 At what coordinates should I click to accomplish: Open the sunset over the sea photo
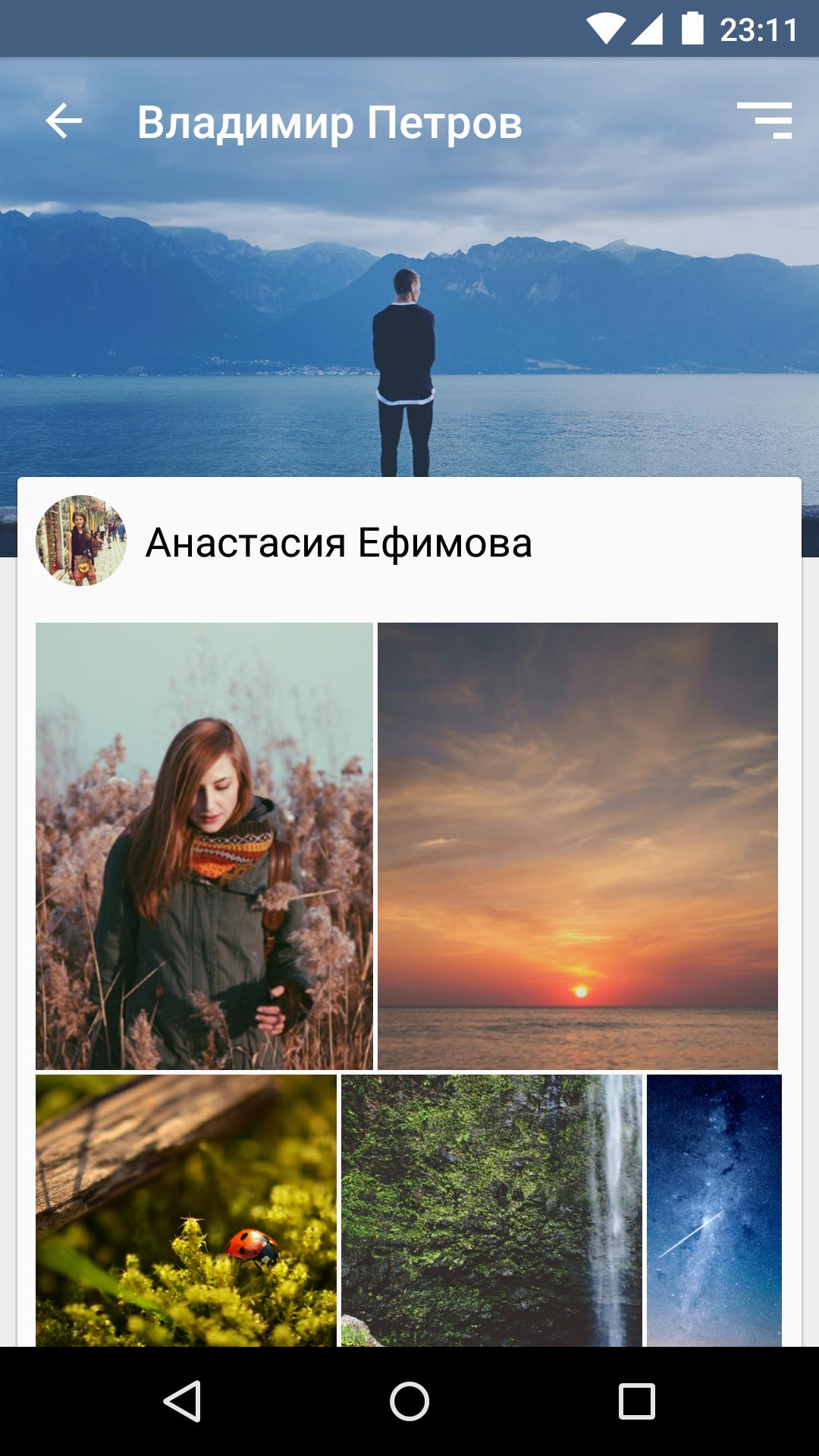coord(578,846)
